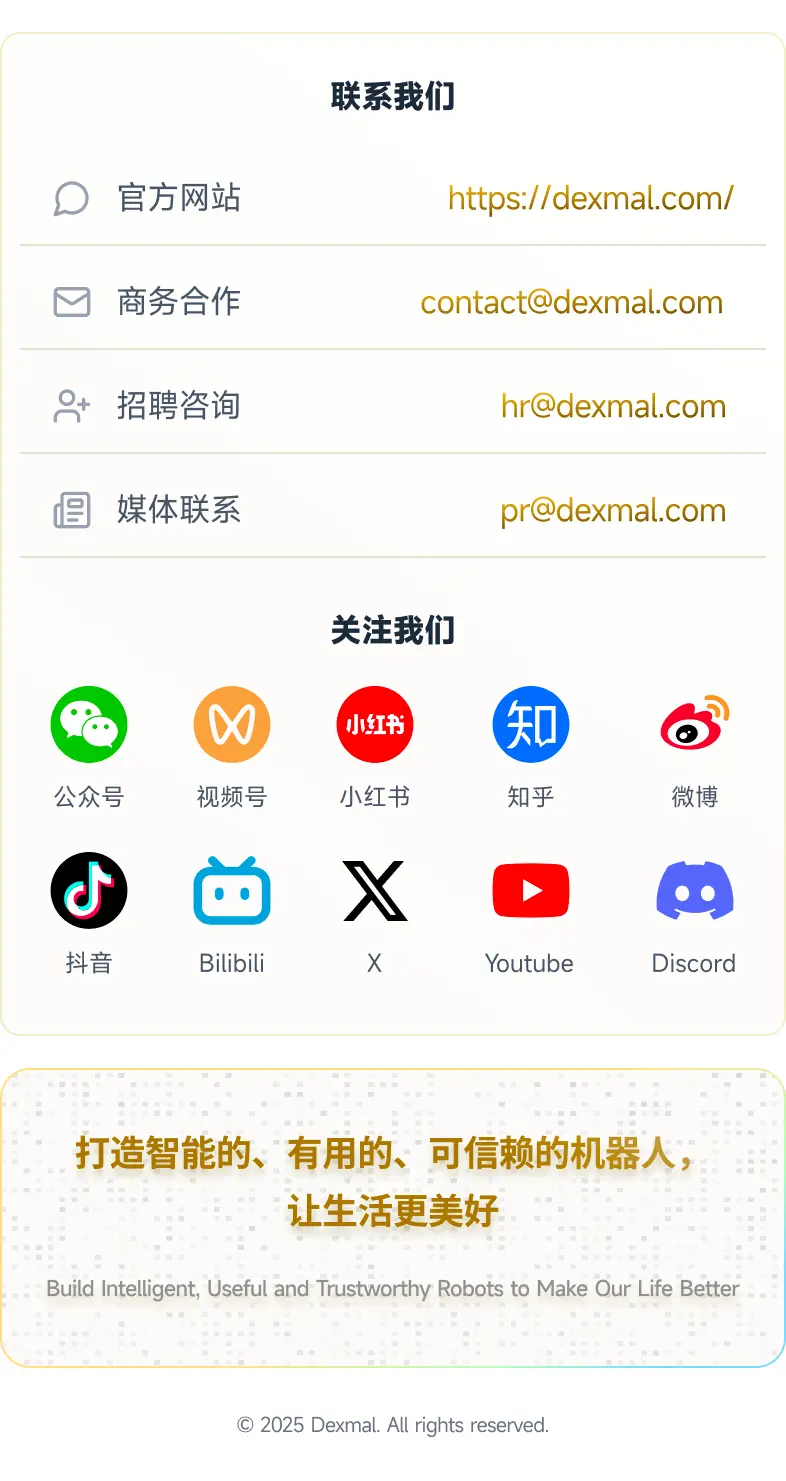
Task: Go to the 微博 account
Action: (x=694, y=724)
